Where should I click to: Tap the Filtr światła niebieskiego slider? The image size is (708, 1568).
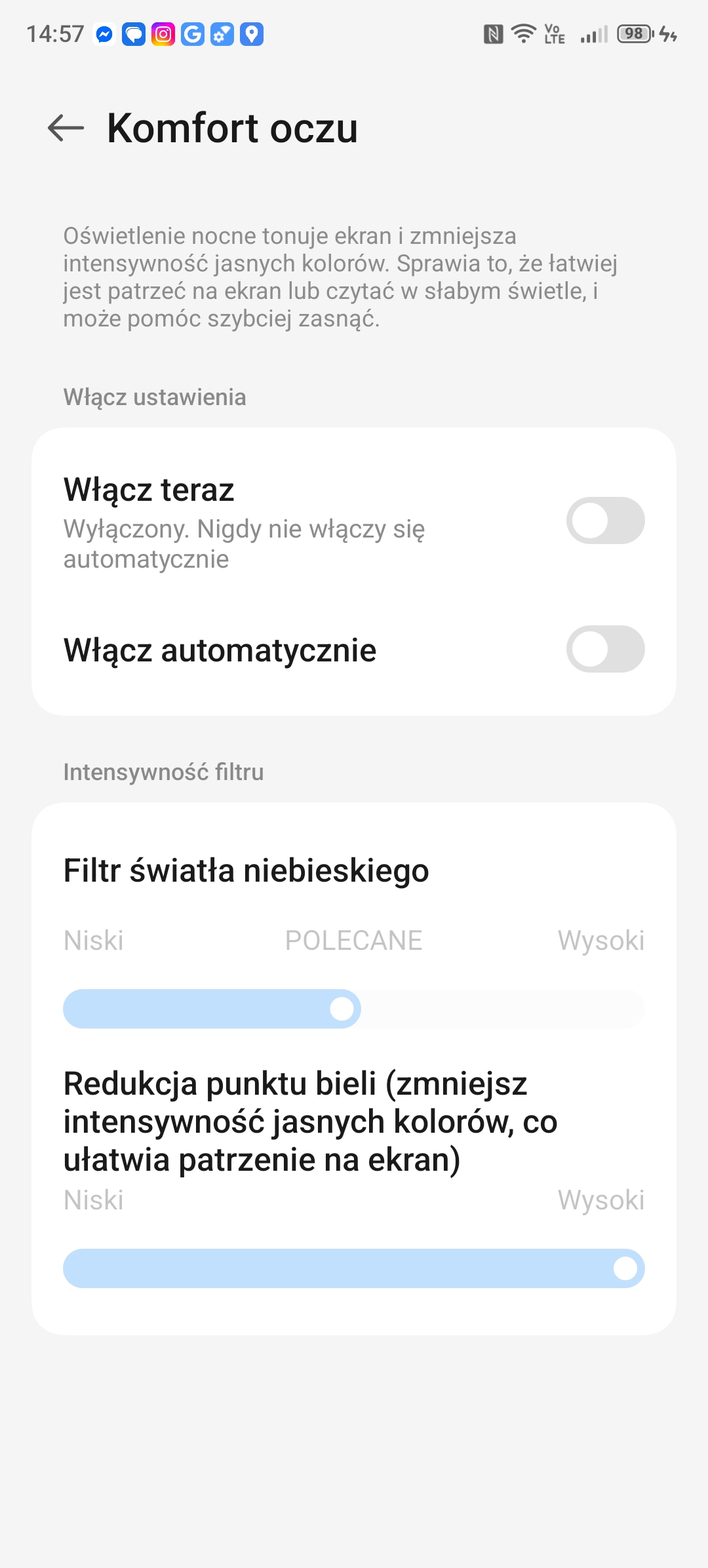pos(354,1009)
